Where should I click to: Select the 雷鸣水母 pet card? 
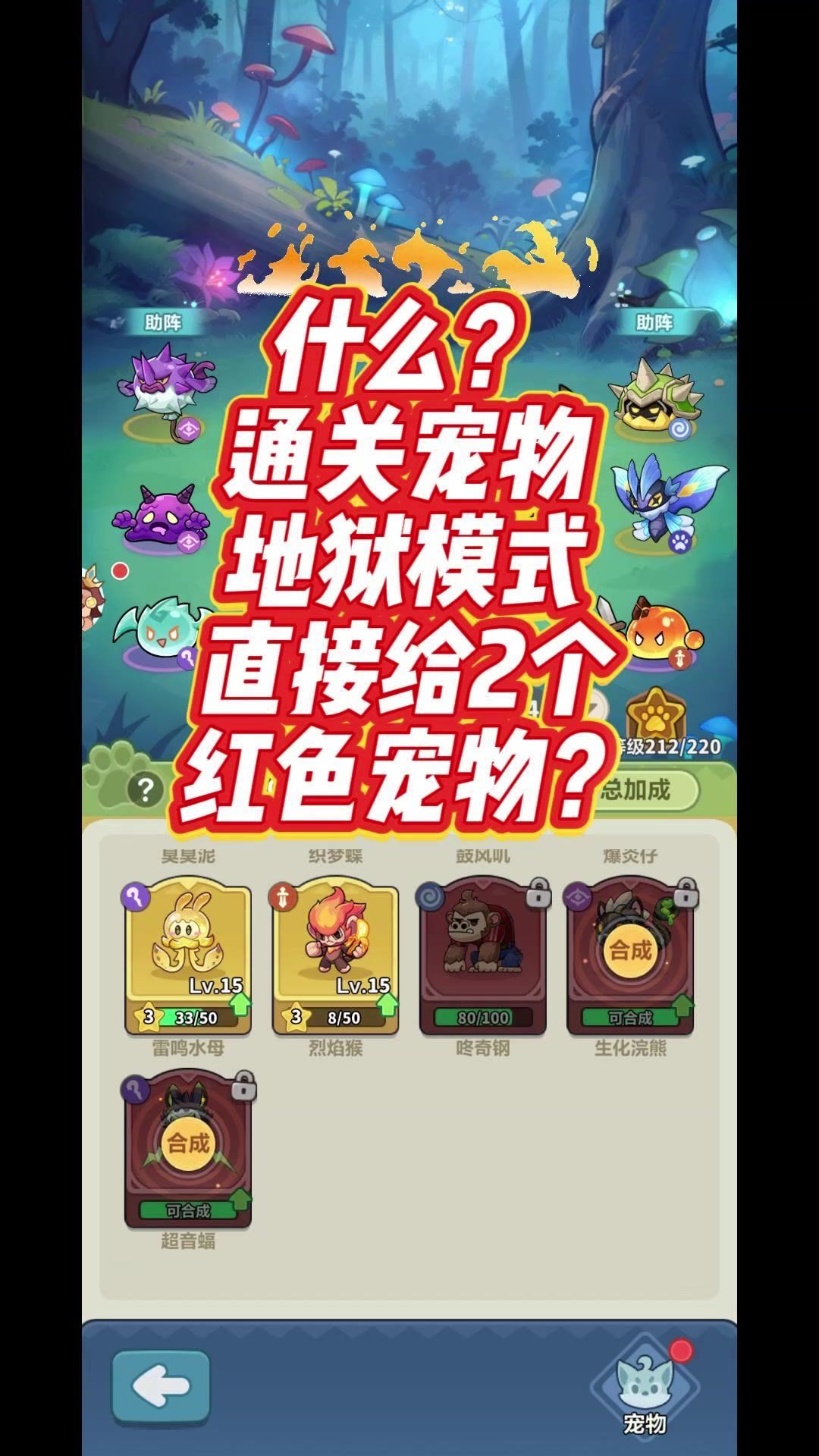pyautogui.click(x=188, y=957)
